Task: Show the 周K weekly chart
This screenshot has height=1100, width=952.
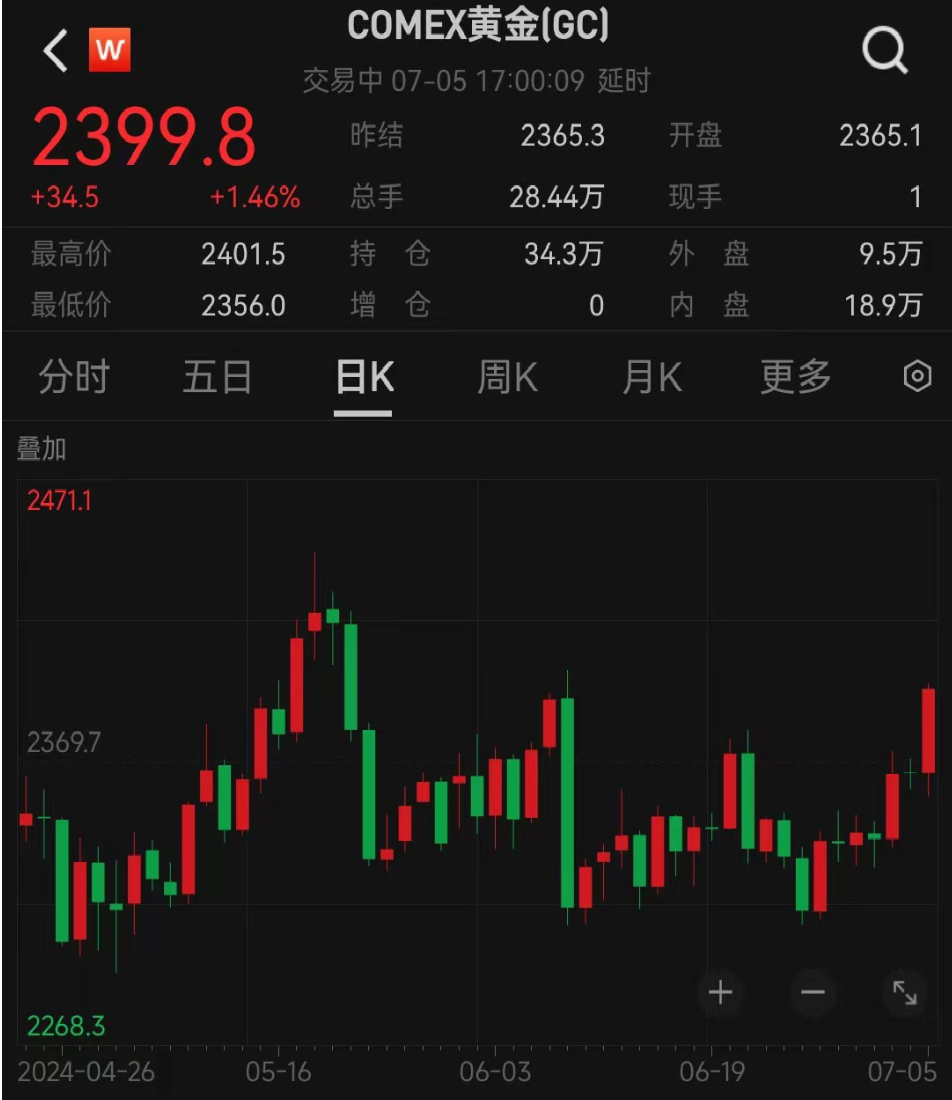Action: point(507,378)
